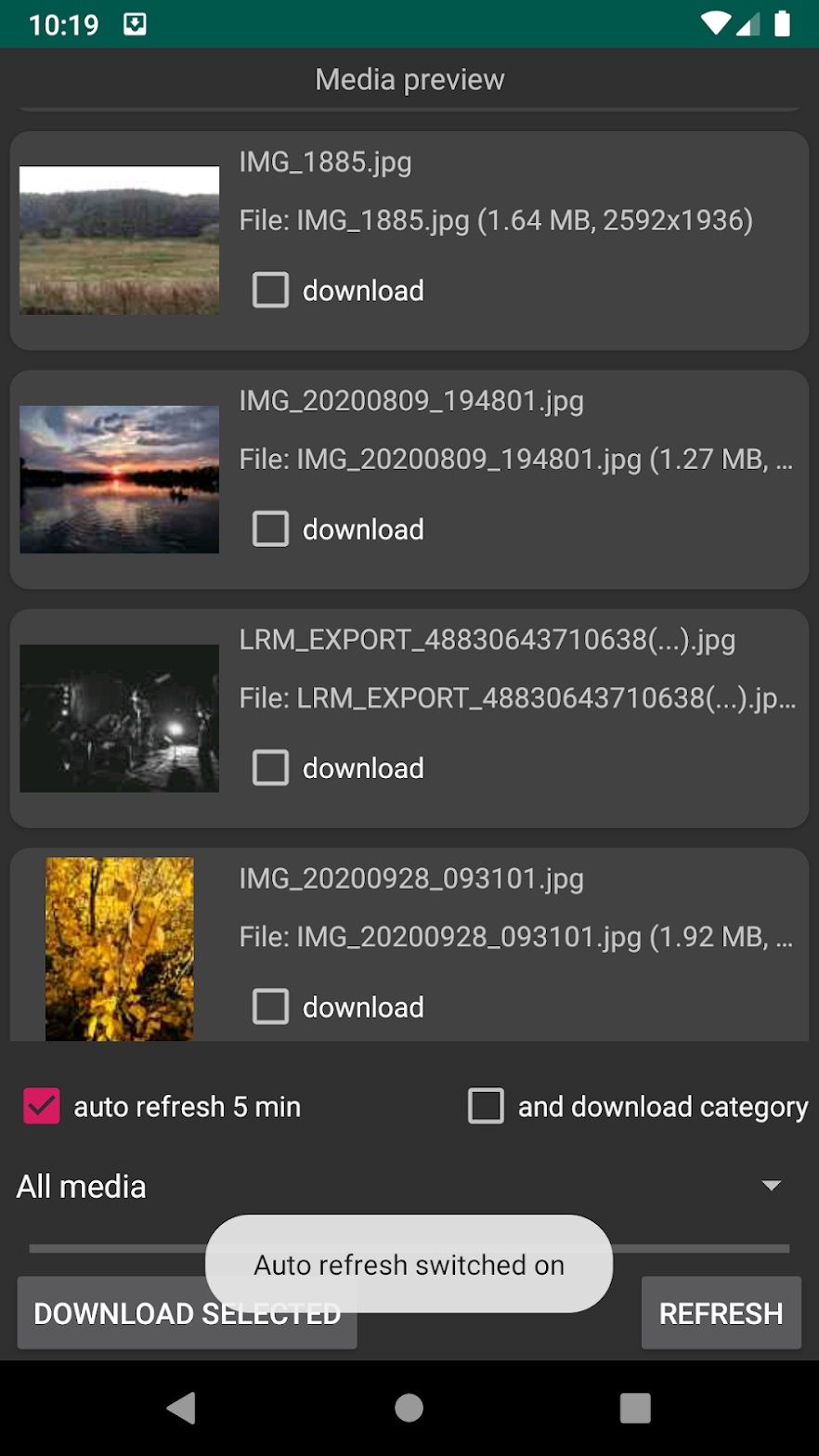
Task: Enable download for the LRM_EXPORT image
Action: 269,768
